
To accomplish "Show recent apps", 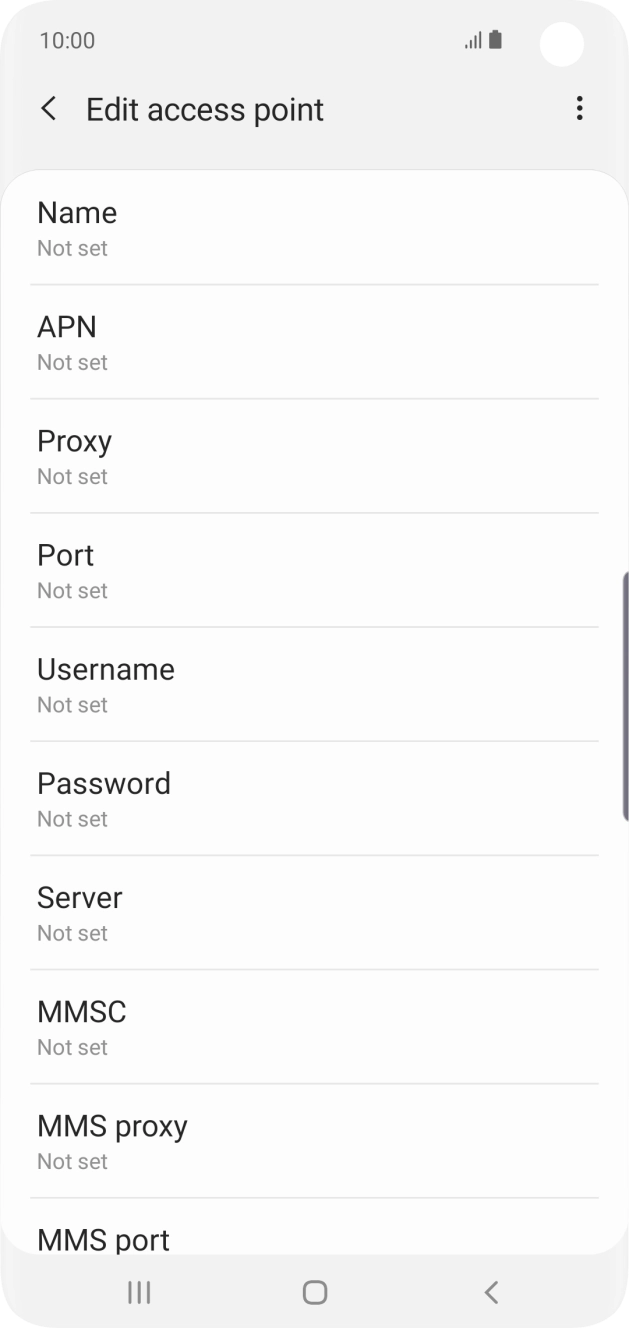I will [x=139, y=1292].
